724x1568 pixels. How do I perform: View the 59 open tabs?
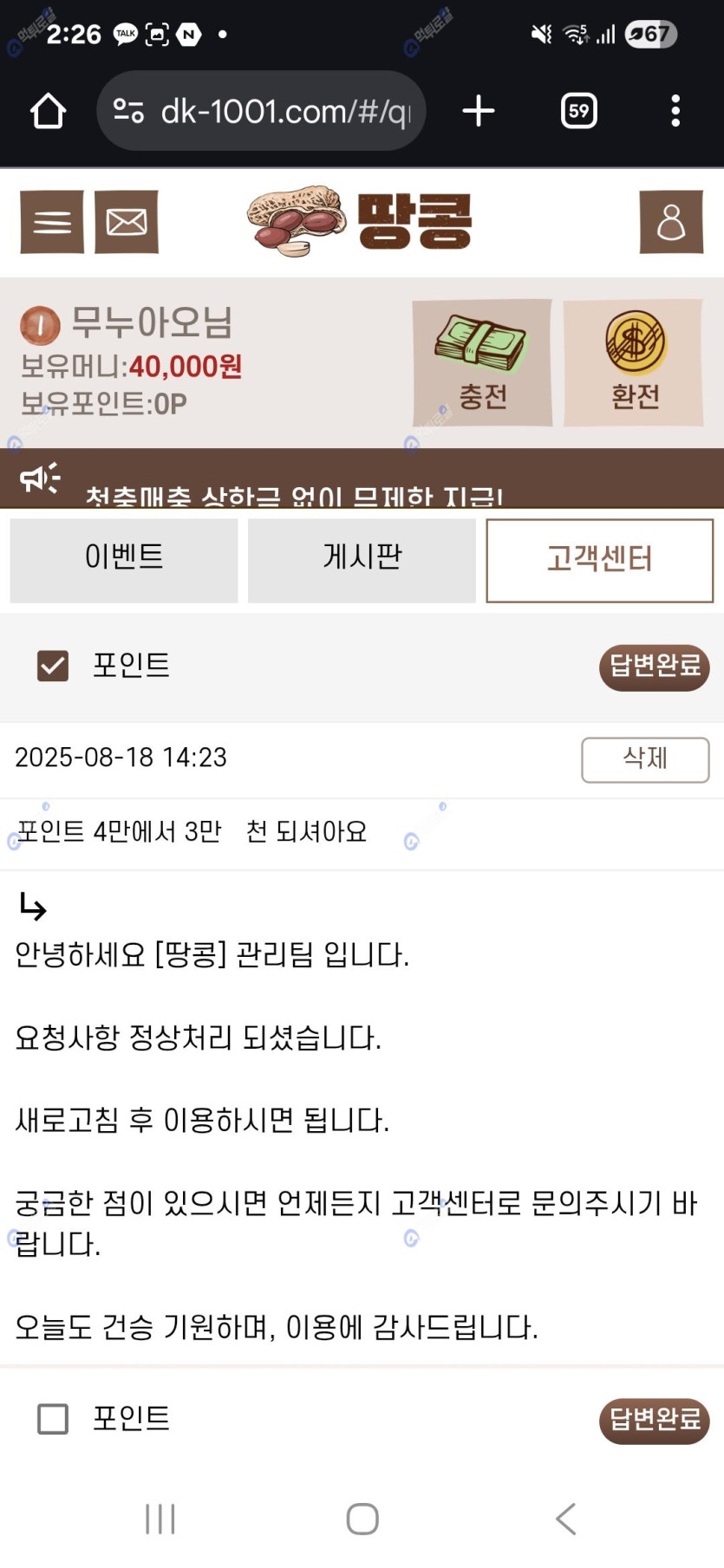click(x=578, y=111)
